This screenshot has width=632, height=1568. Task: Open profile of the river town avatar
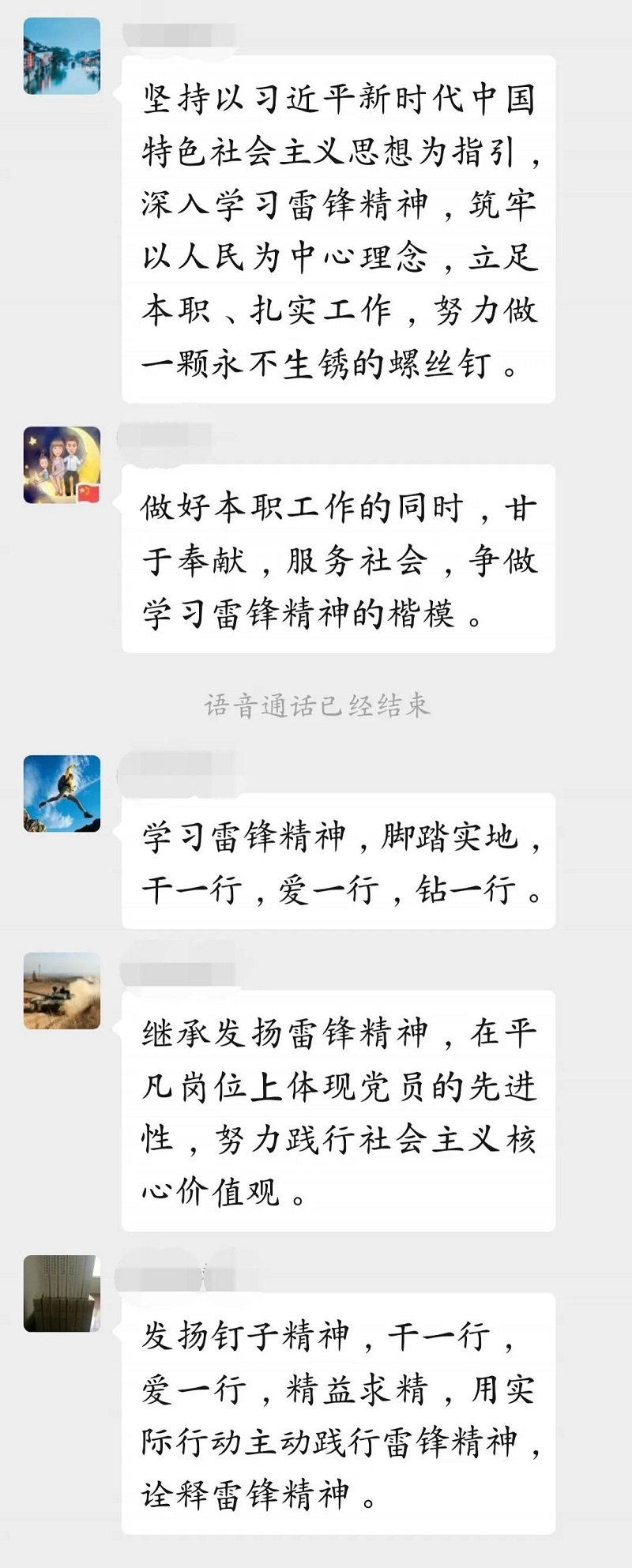pos(62,56)
